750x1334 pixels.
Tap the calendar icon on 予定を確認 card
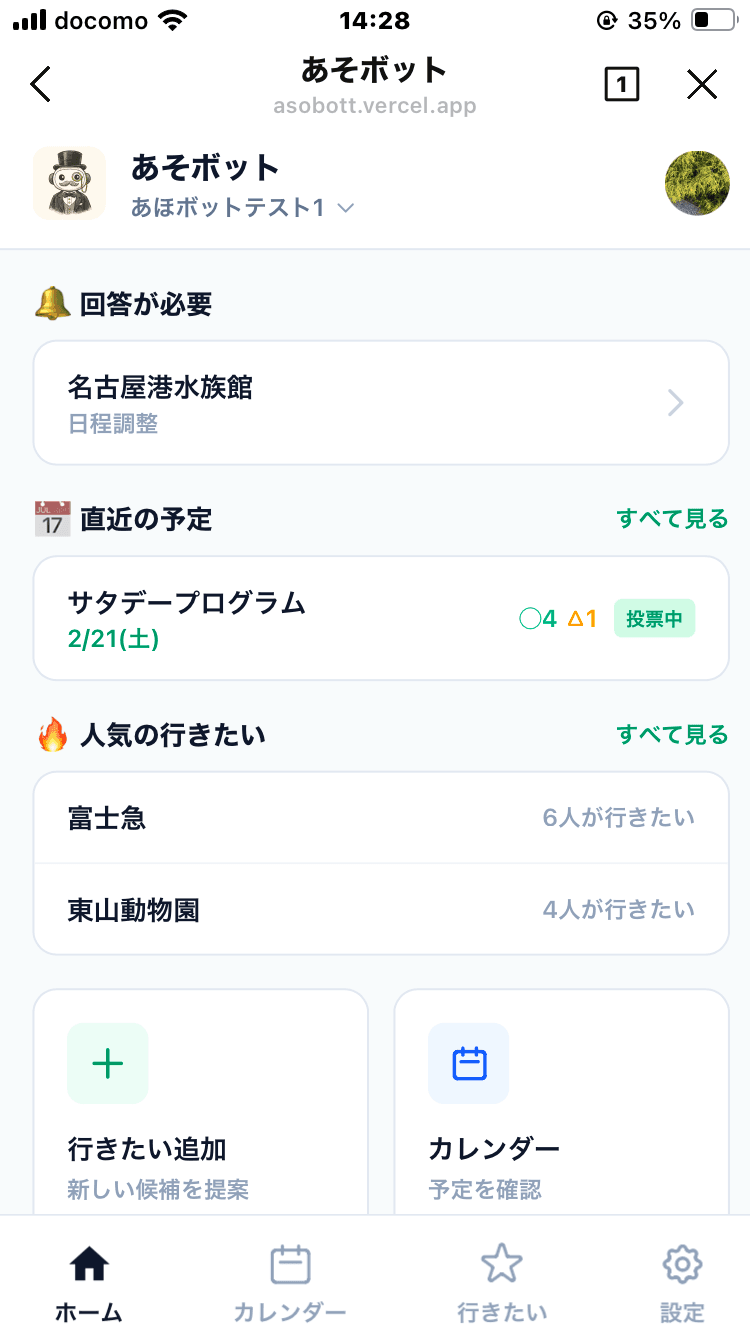pyautogui.click(x=468, y=1063)
